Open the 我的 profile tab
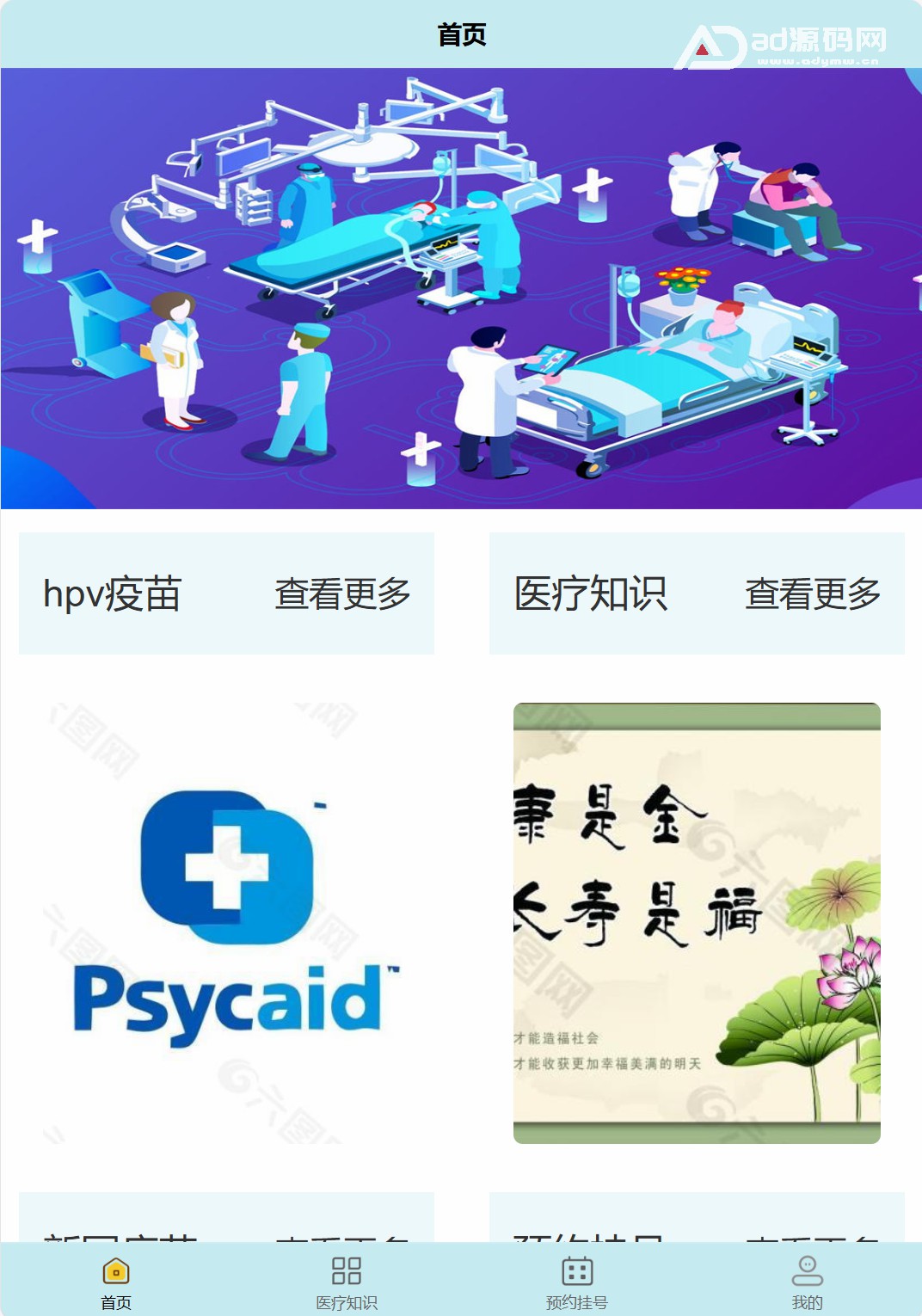Screen dimensions: 922x1316 click(807, 1282)
